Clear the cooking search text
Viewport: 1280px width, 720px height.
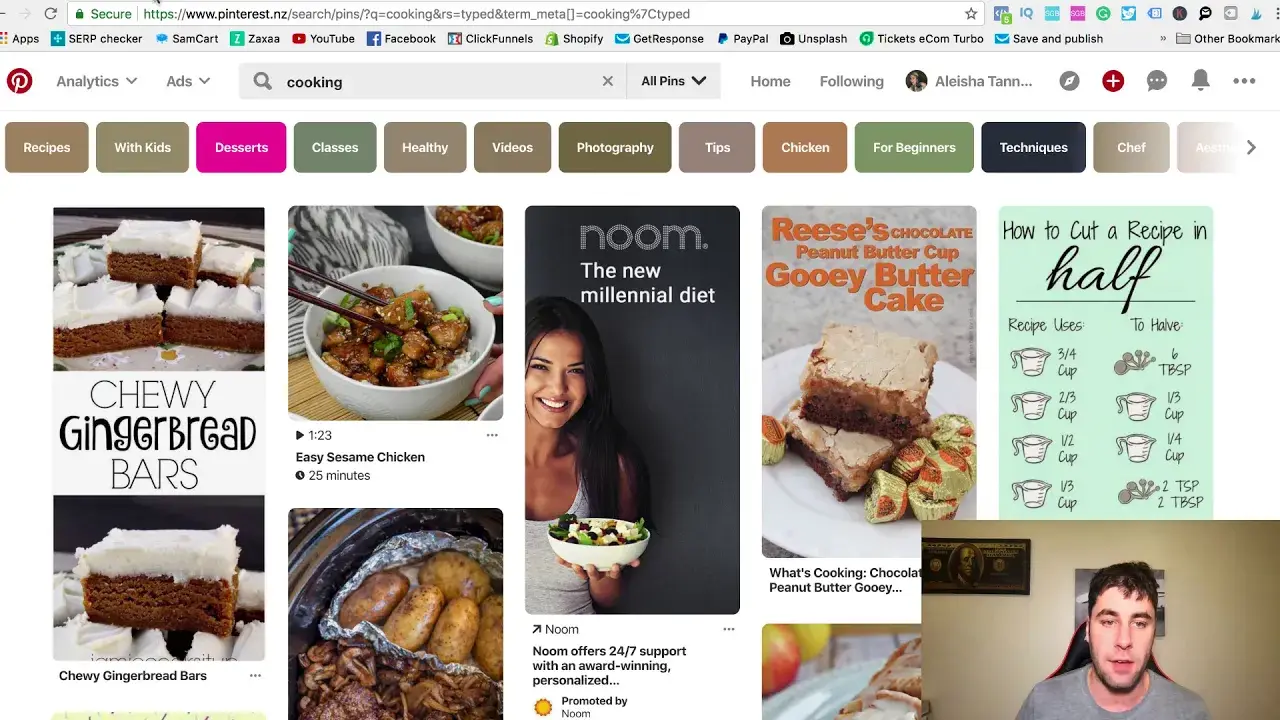tap(607, 81)
